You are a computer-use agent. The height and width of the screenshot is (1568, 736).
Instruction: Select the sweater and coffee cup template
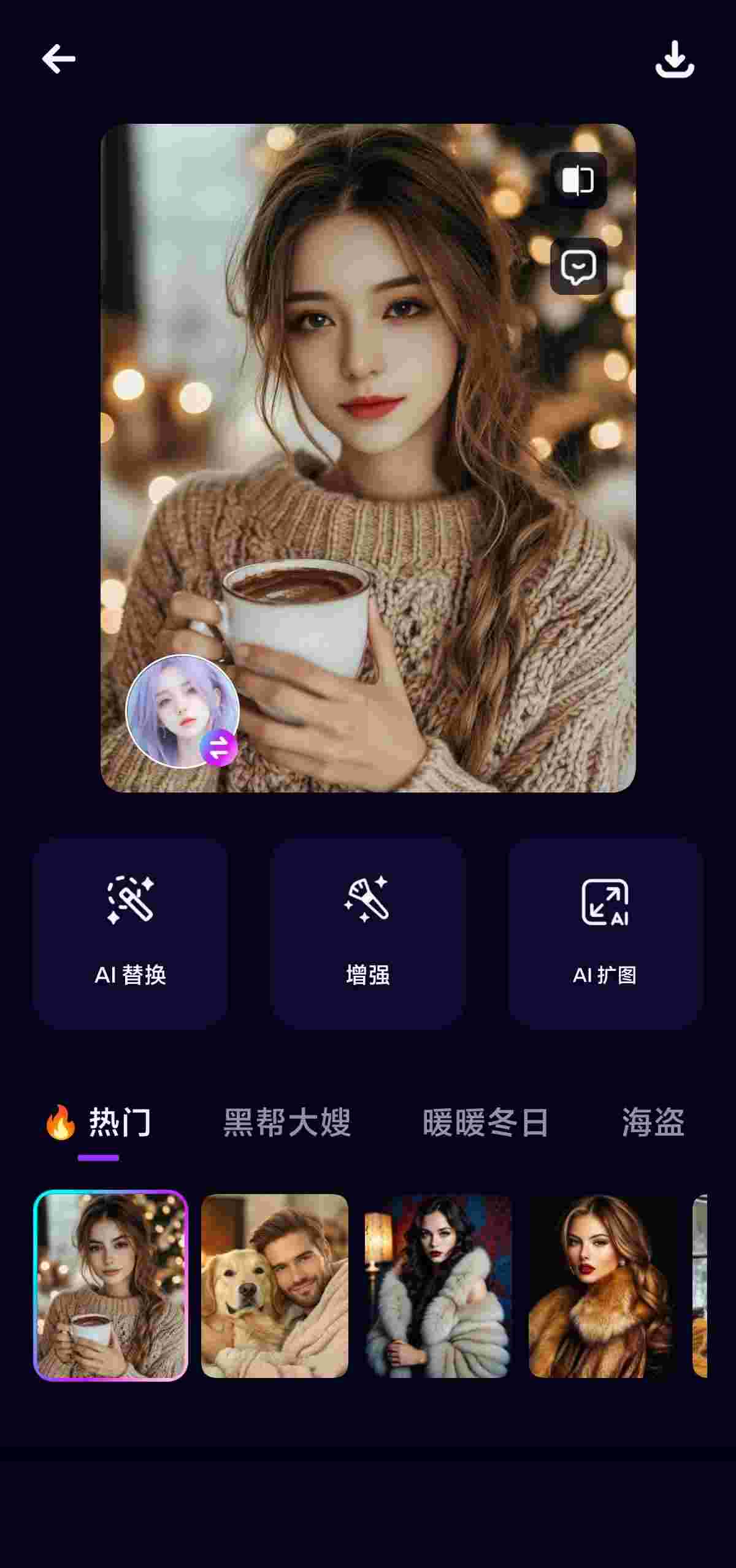(110, 1285)
